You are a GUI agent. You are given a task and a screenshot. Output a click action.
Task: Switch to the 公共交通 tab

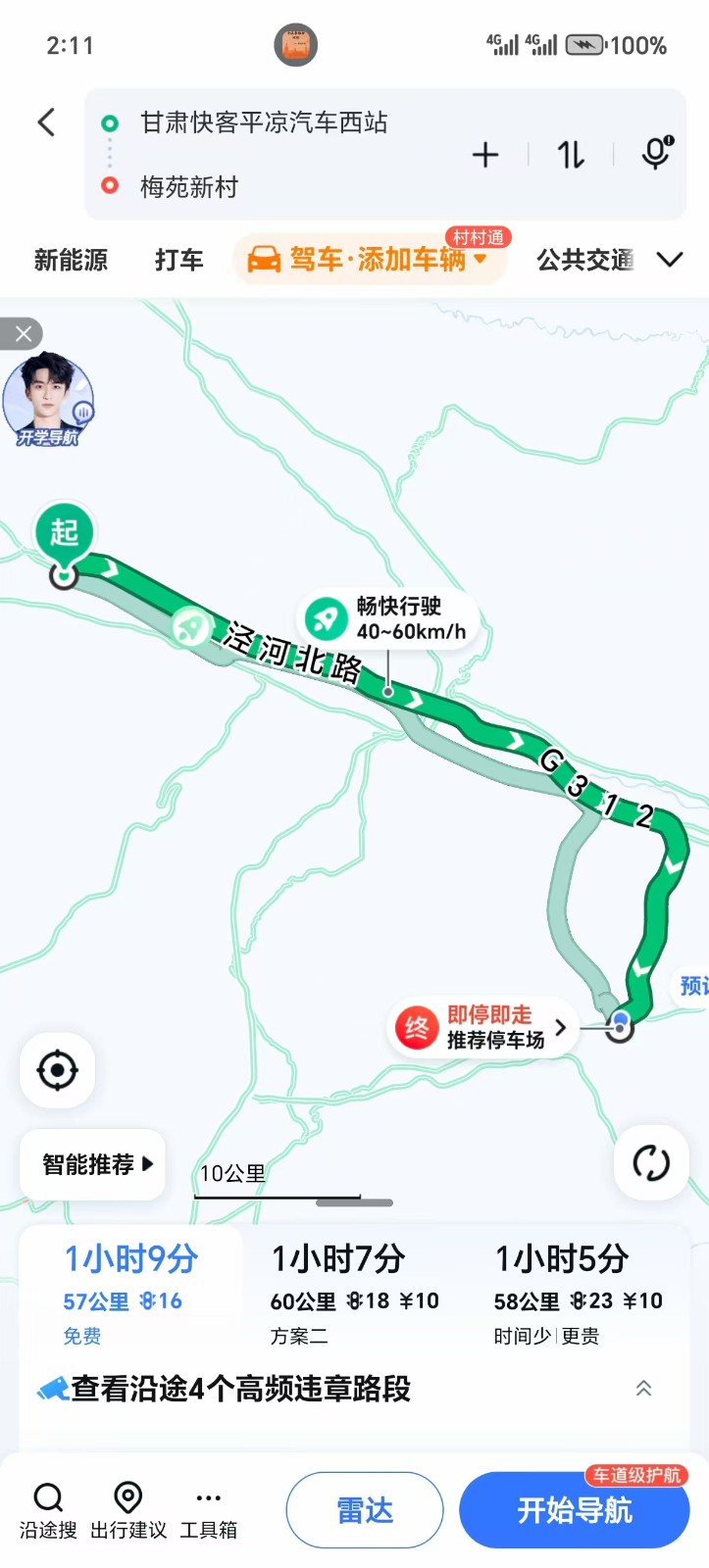[584, 260]
